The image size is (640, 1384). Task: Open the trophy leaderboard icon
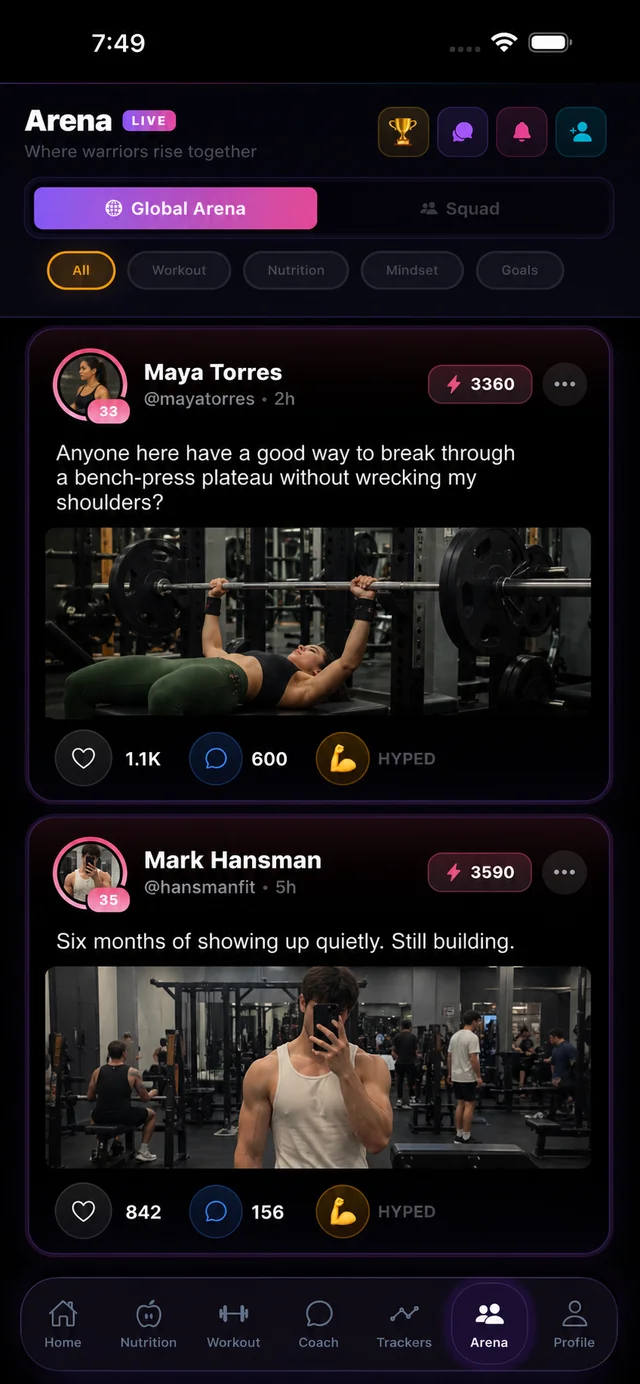coord(403,132)
